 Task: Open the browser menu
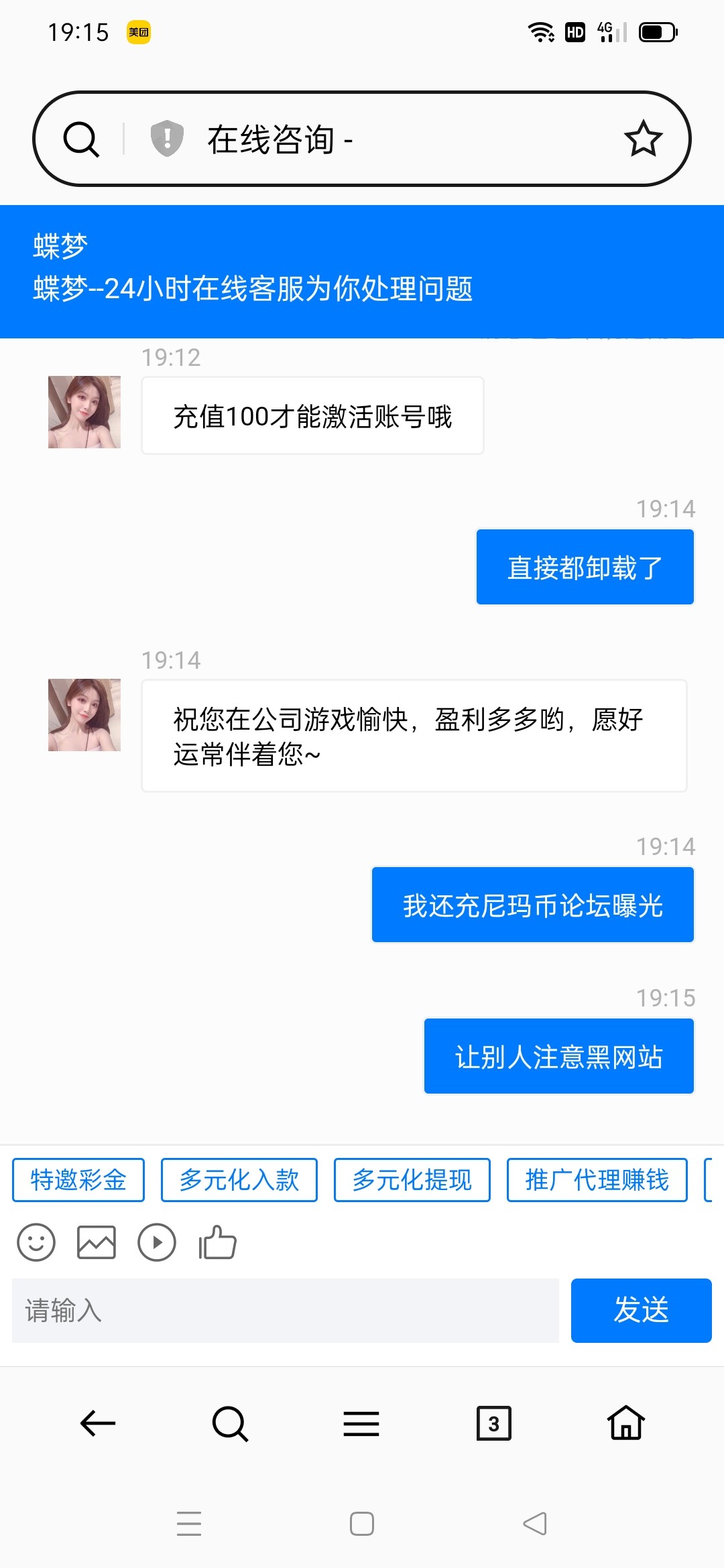tap(361, 1423)
